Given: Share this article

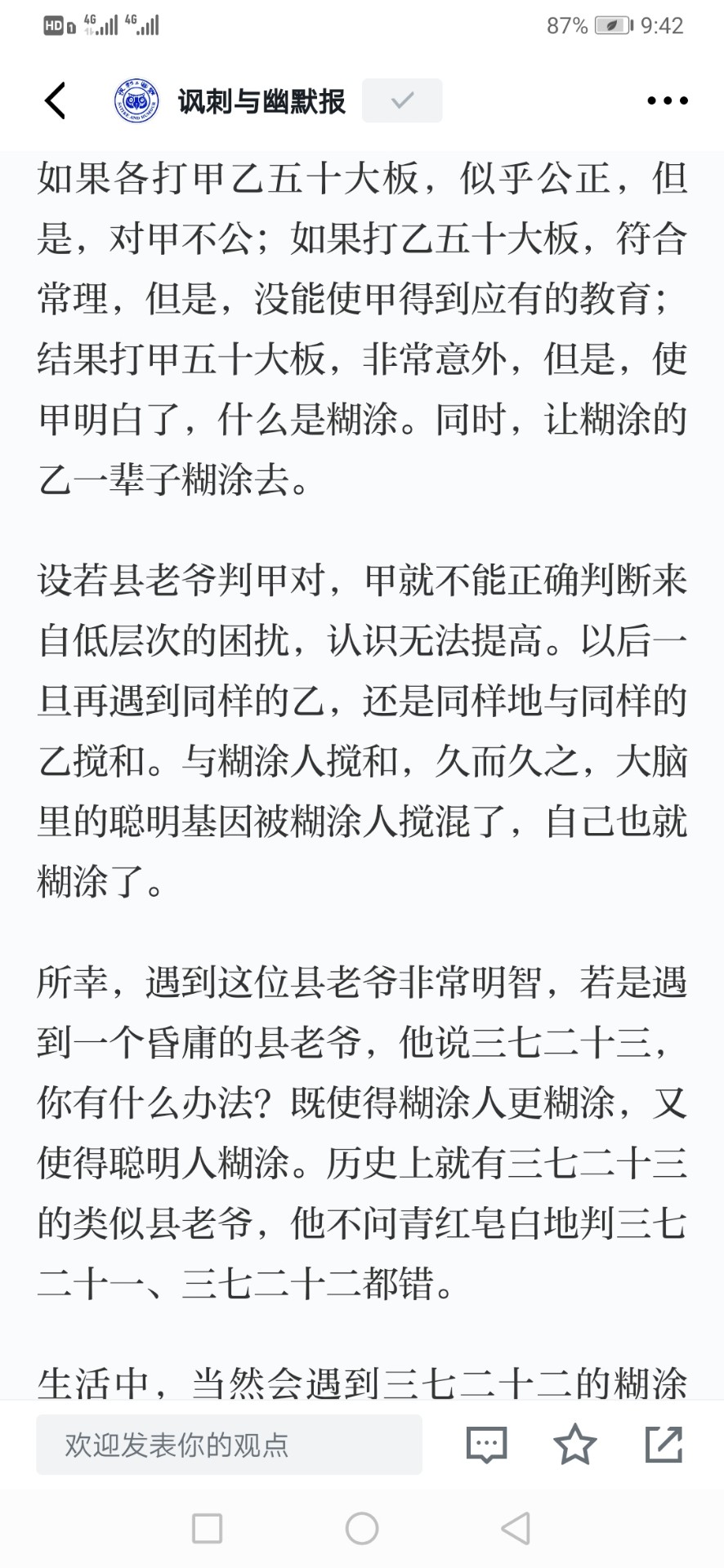Looking at the screenshot, I should click(664, 1444).
